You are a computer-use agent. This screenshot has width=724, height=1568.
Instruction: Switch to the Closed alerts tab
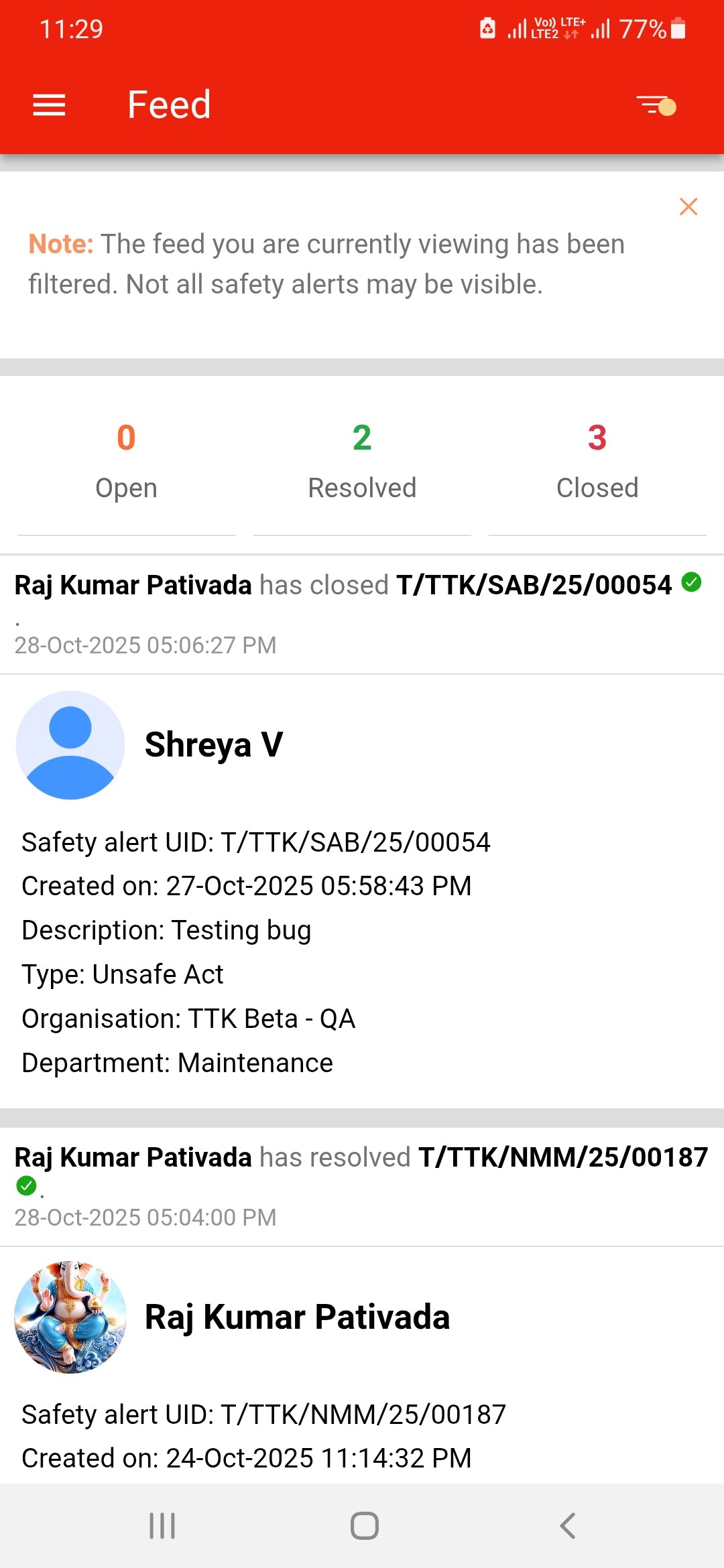pyautogui.click(x=597, y=462)
